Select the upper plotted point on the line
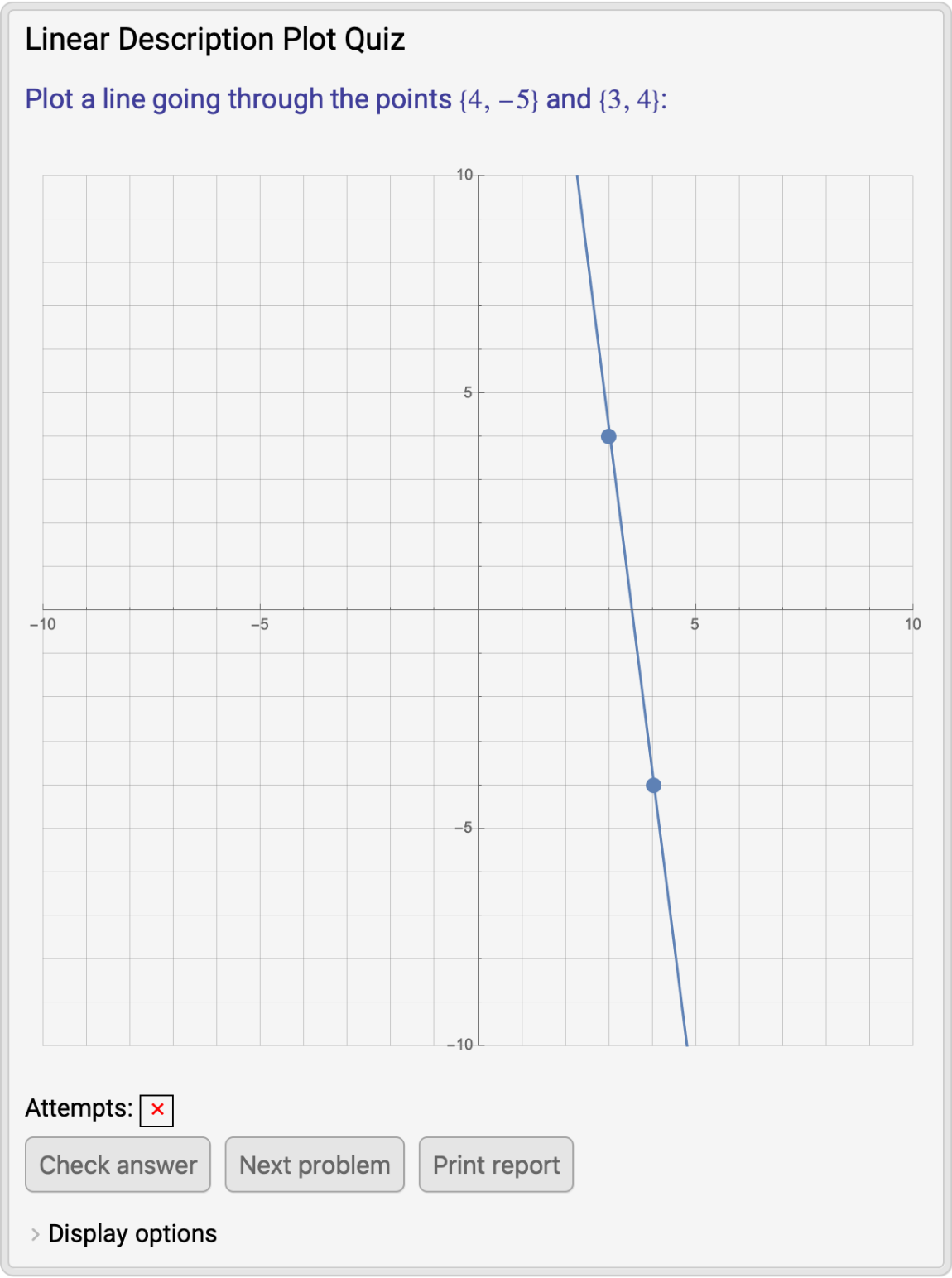 (x=608, y=436)
